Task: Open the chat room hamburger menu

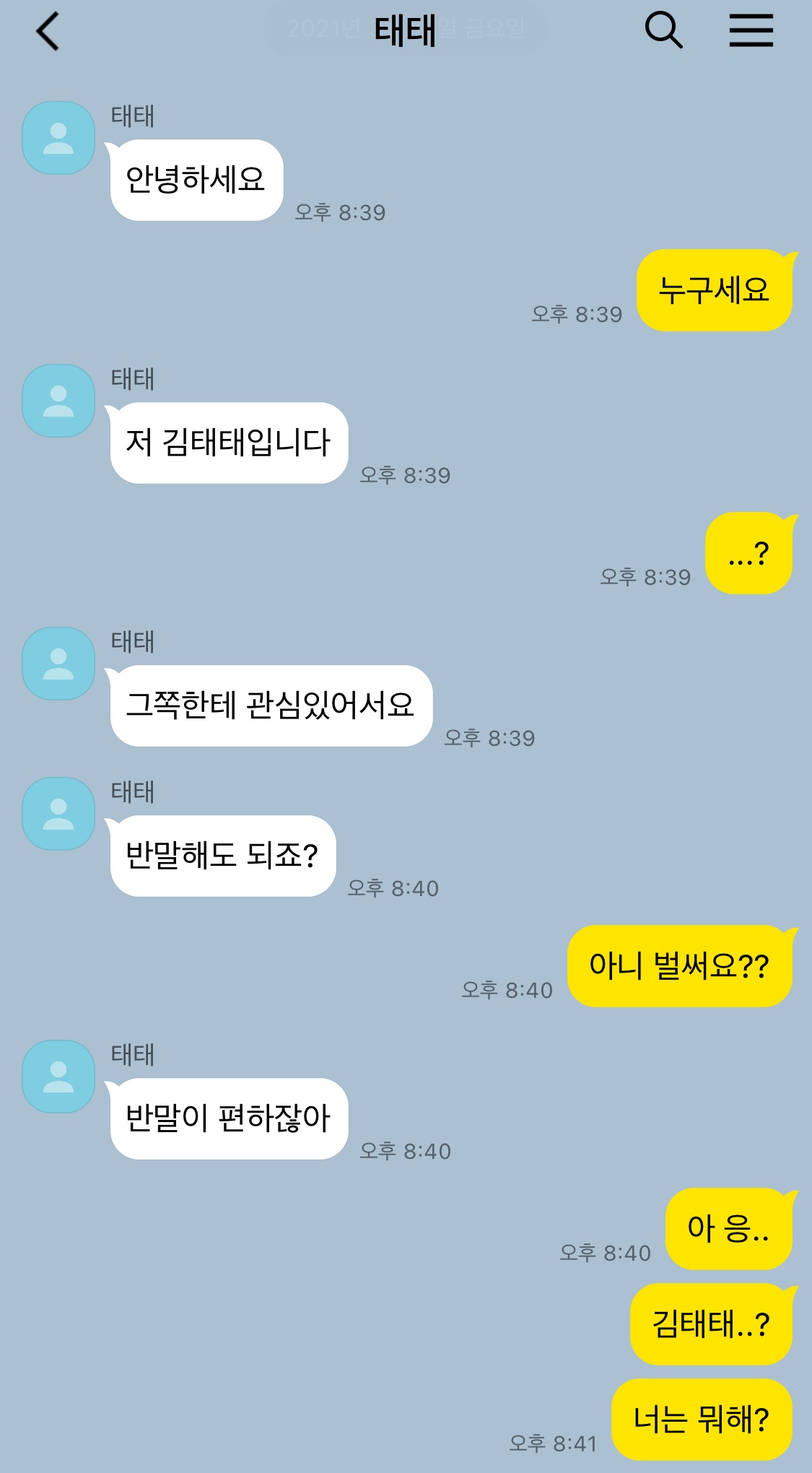Action: 751,31
